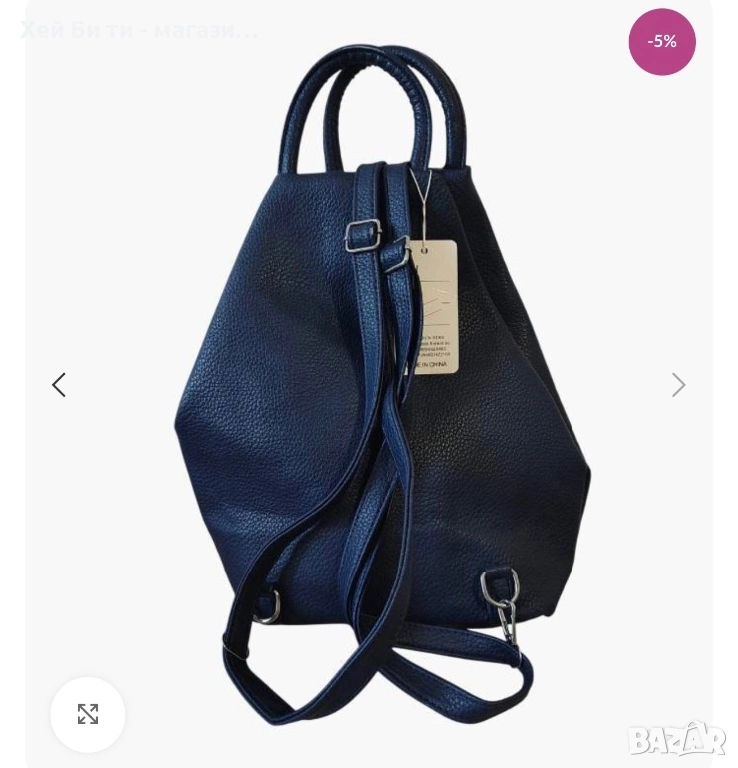Expand the image to fullscreen
738x768 pixels.
(x=88, y=714)
